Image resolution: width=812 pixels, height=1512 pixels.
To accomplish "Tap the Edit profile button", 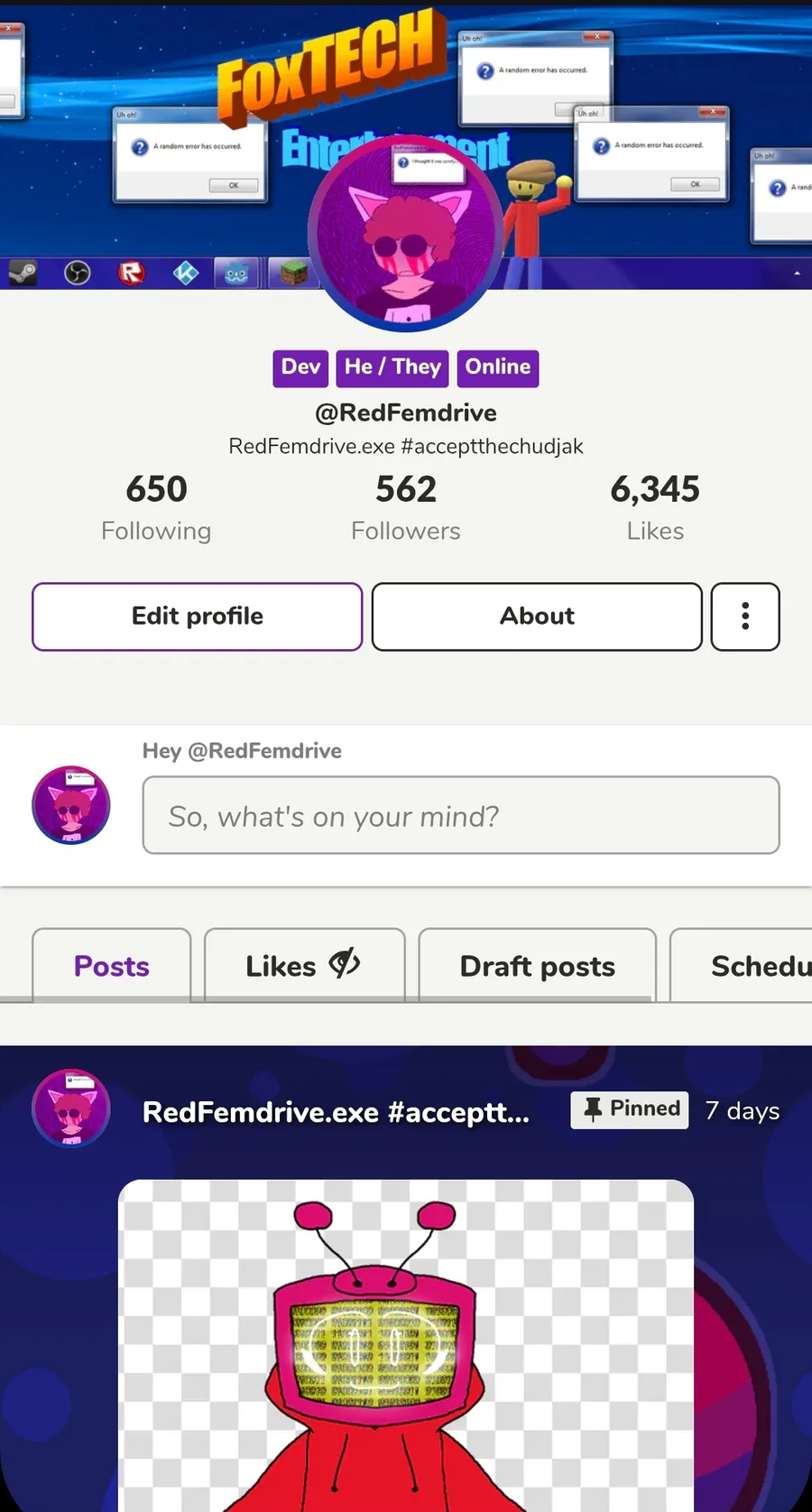I will [197, 617].
